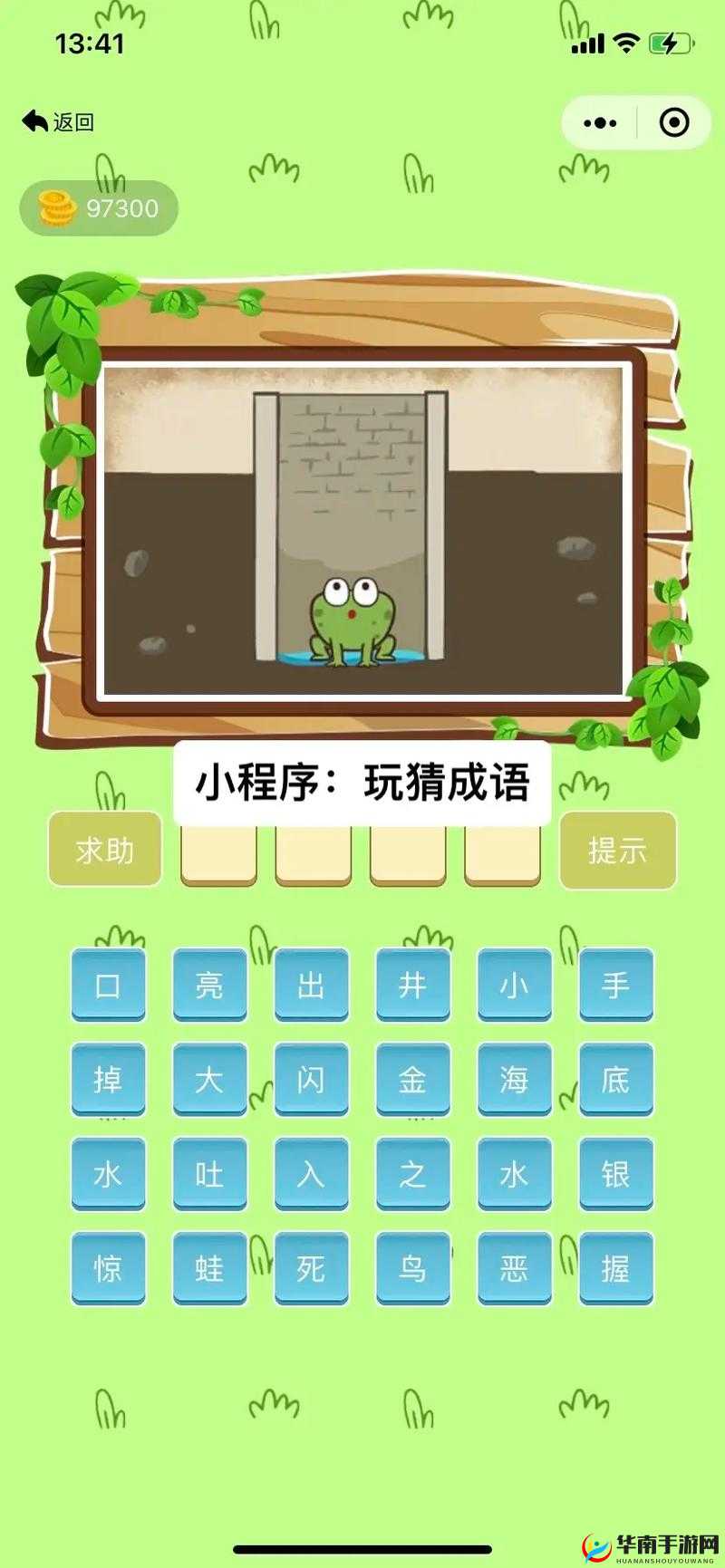Tap the 提示 hint button
This screenshot has width=725, height=1568.
[x=619, y=849]
